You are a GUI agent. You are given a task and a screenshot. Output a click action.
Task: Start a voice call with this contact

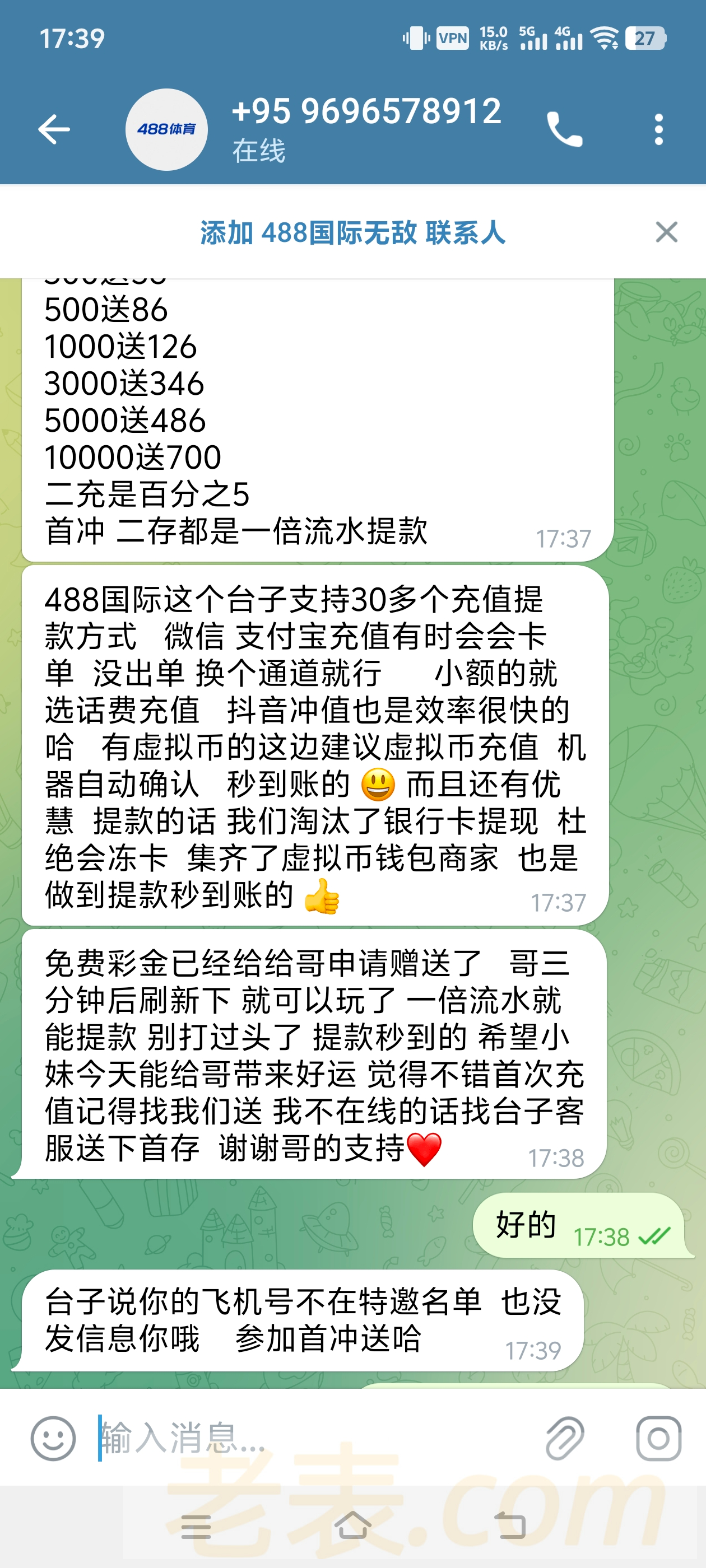[565, 130]
